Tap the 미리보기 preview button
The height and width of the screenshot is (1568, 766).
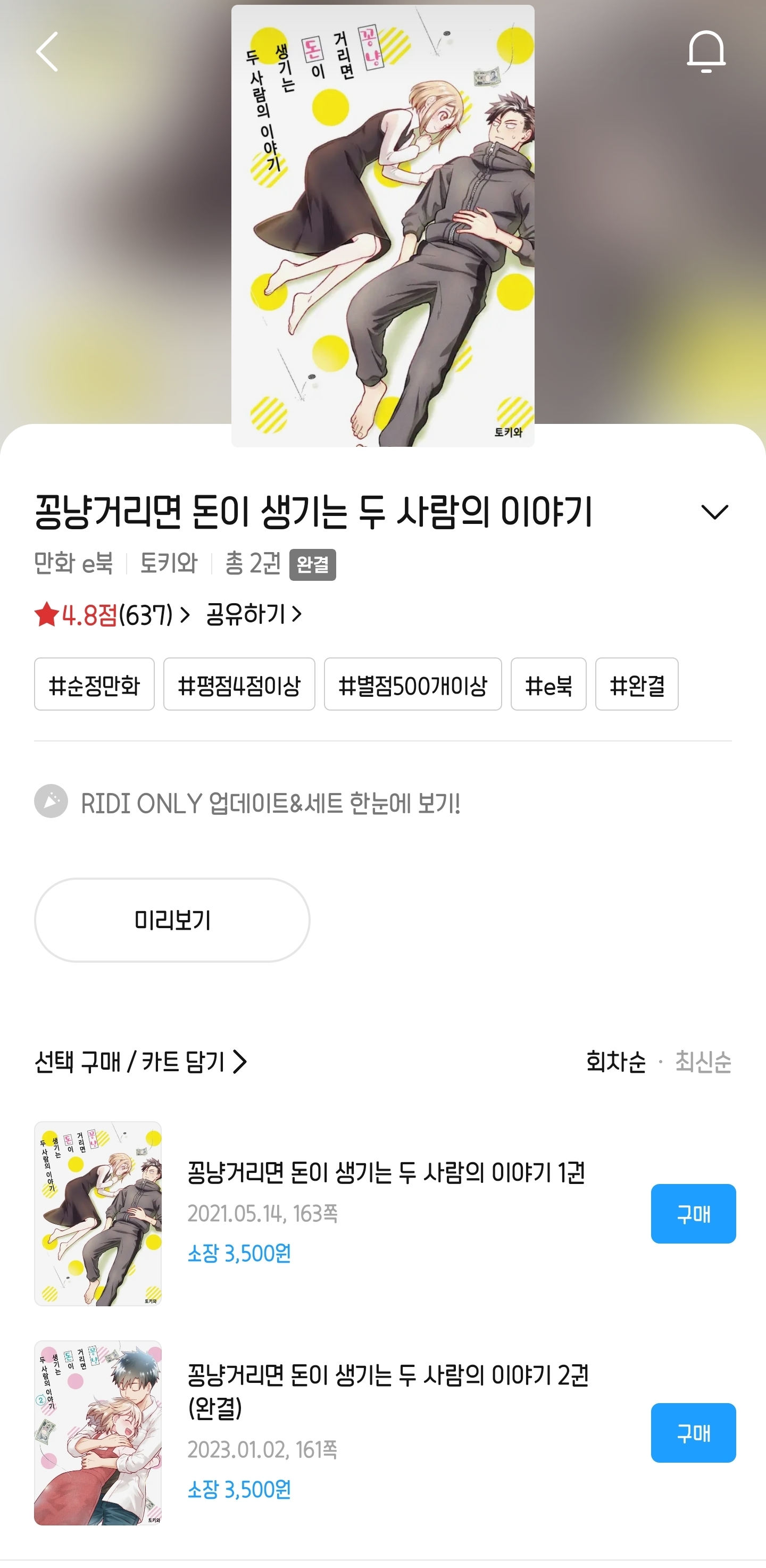(x=172, y=920)
